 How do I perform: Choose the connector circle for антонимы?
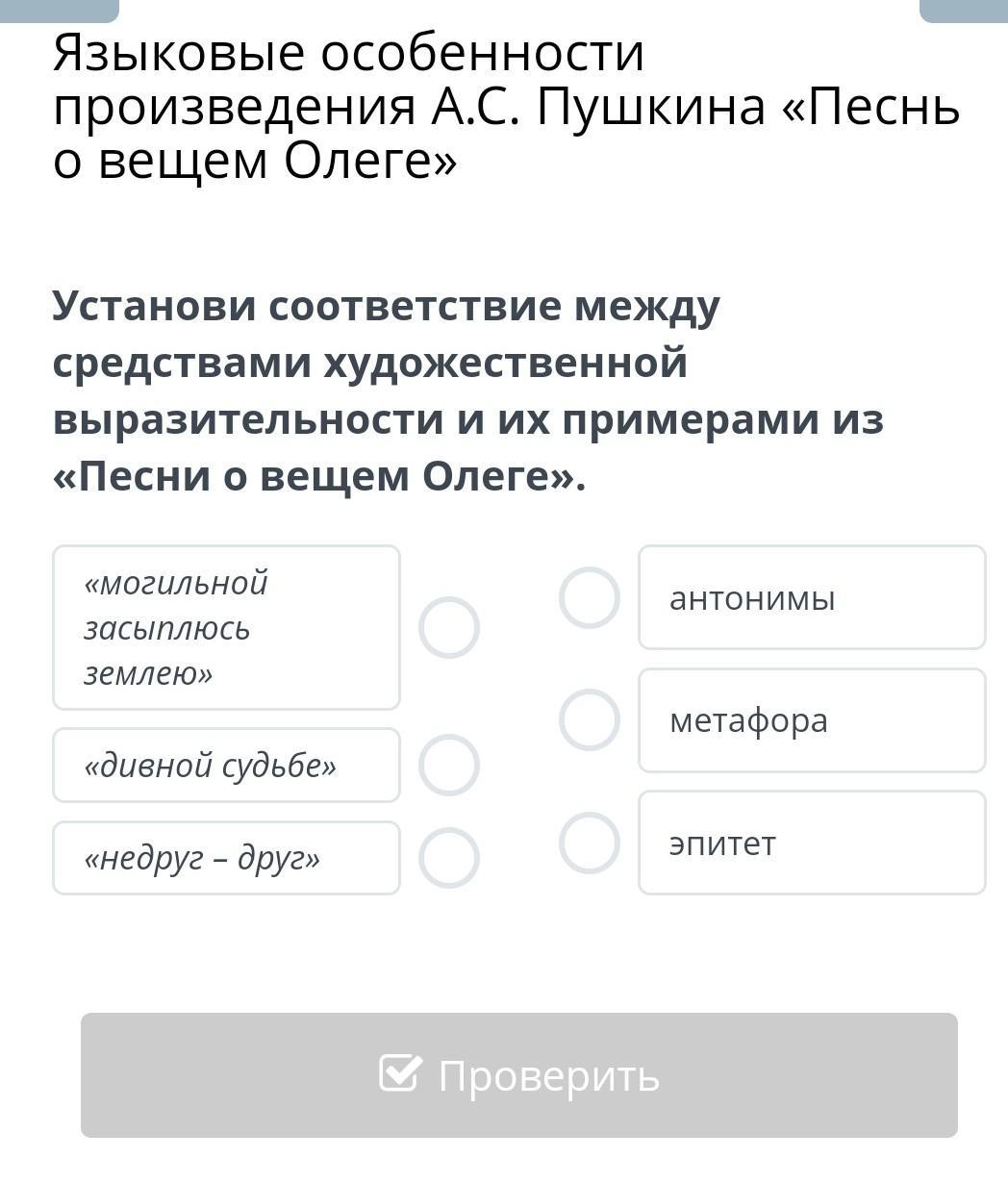pos(589,597)
